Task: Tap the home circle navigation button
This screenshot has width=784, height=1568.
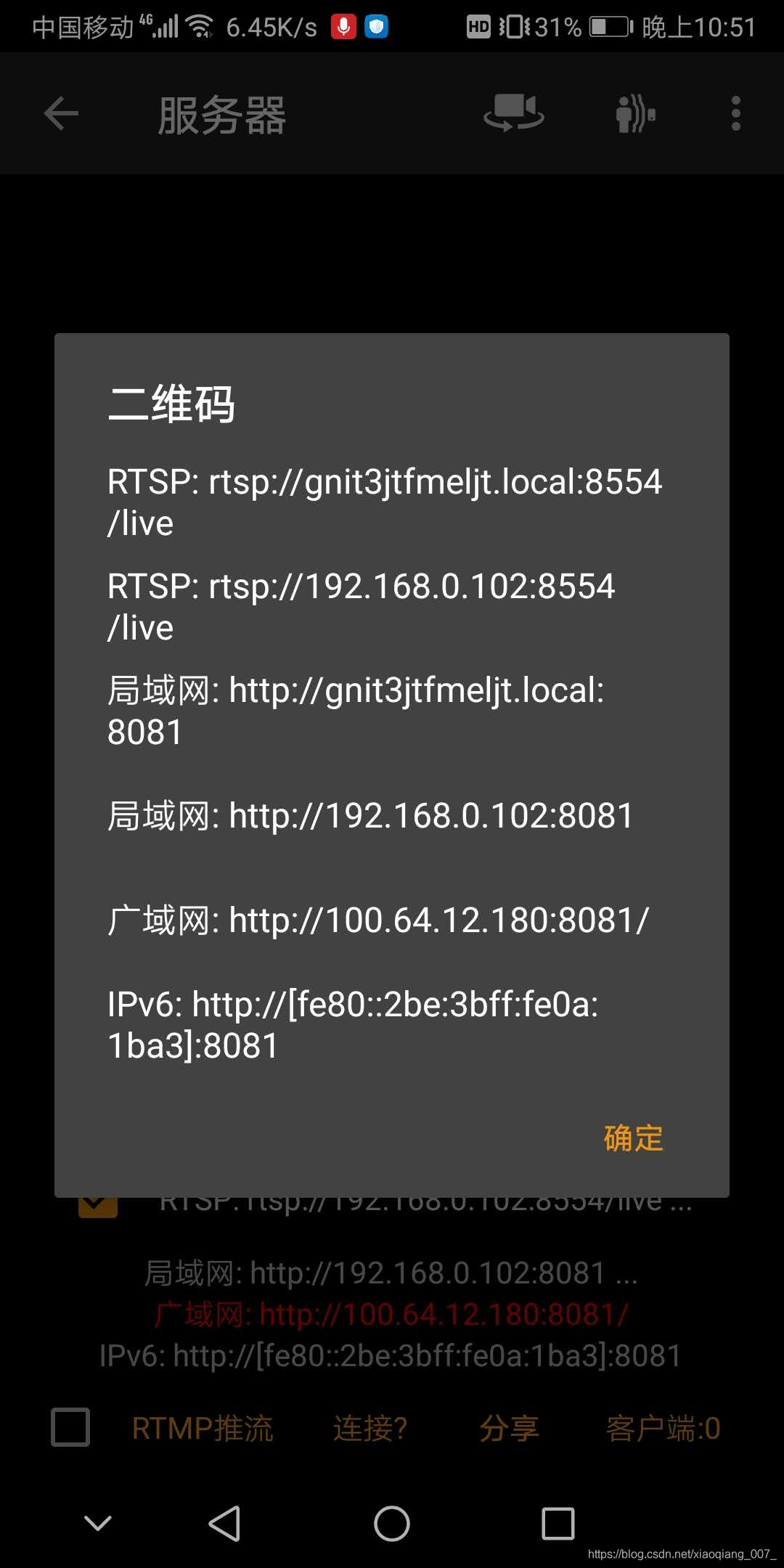Action: (392, 1522)
